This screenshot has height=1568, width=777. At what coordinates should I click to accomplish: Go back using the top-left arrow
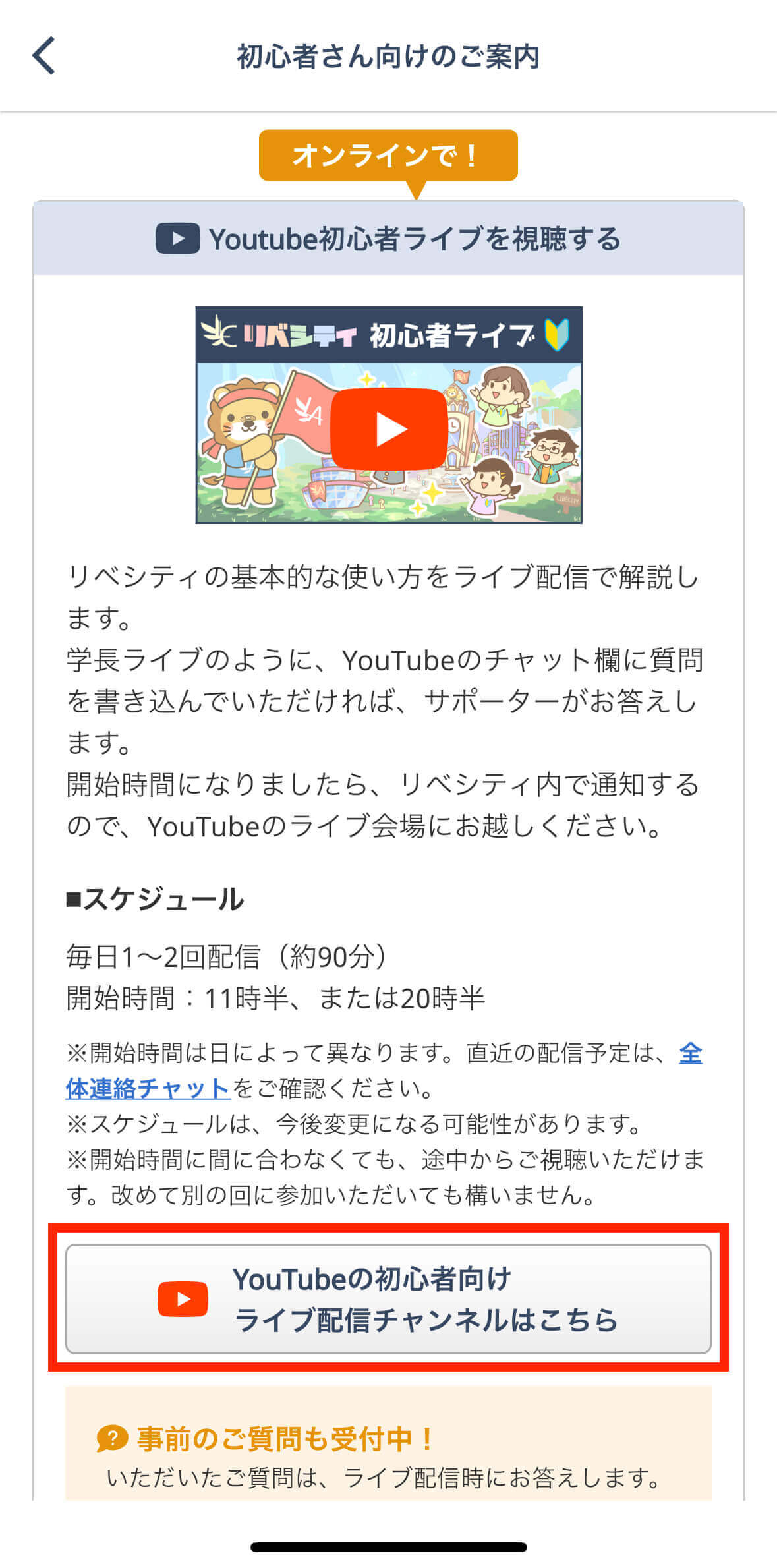[43, 56]
